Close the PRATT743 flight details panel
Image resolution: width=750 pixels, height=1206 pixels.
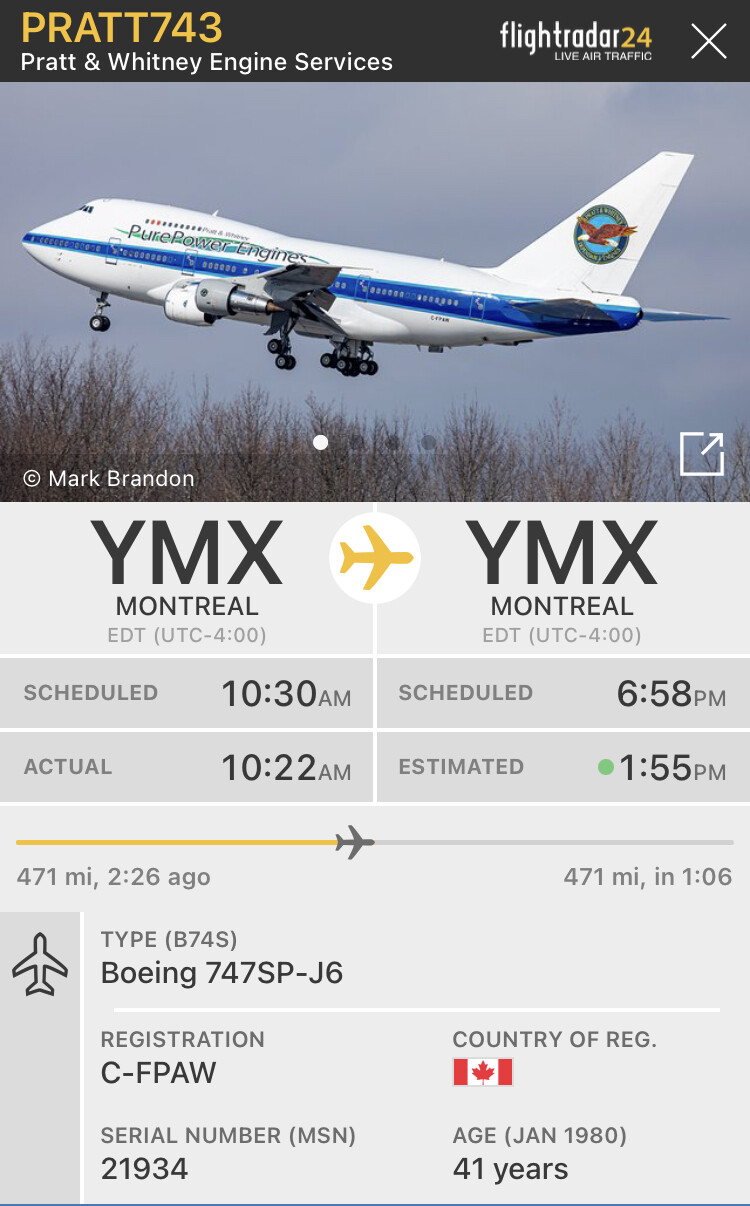pyautogui.click(x=709, y=41)
